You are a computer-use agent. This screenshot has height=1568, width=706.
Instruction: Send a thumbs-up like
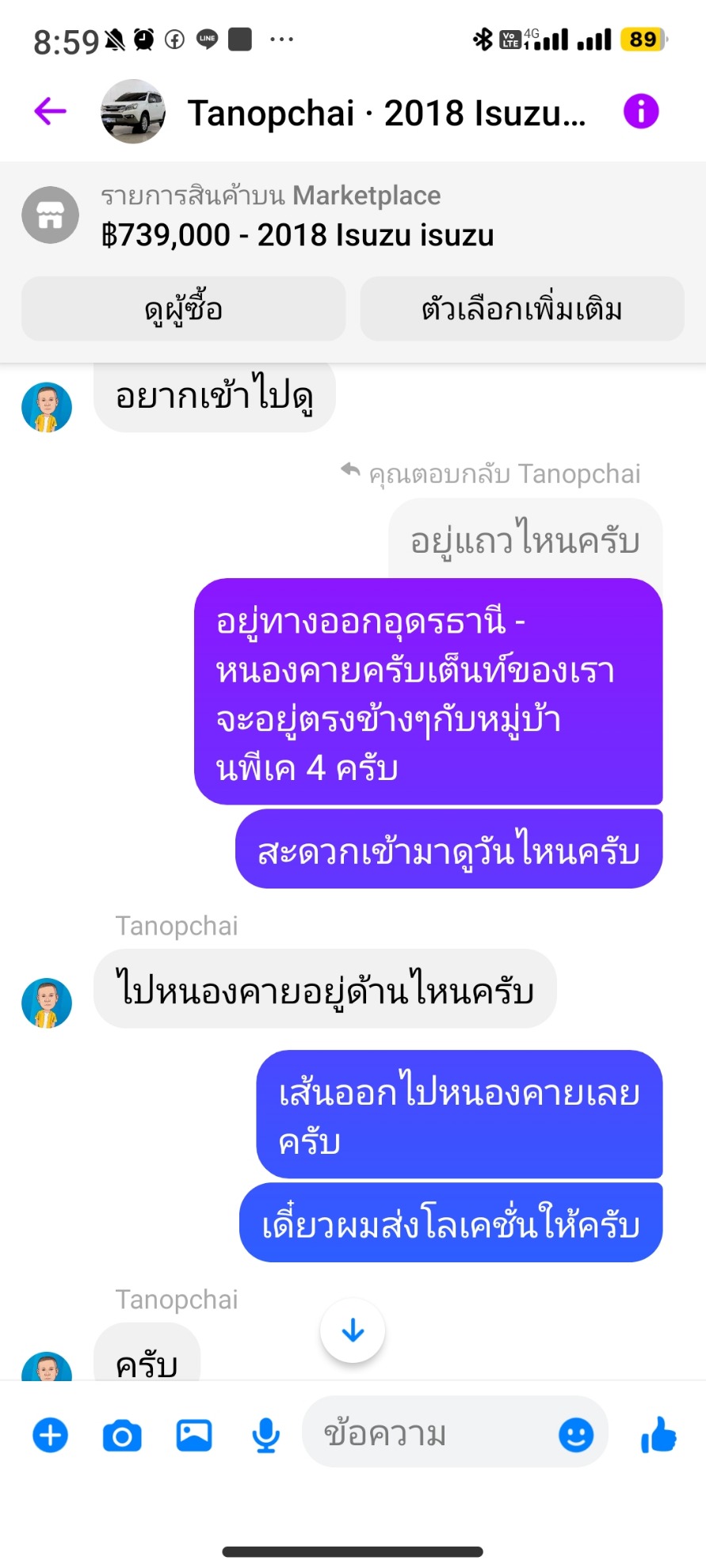[x=658, y=1434]
